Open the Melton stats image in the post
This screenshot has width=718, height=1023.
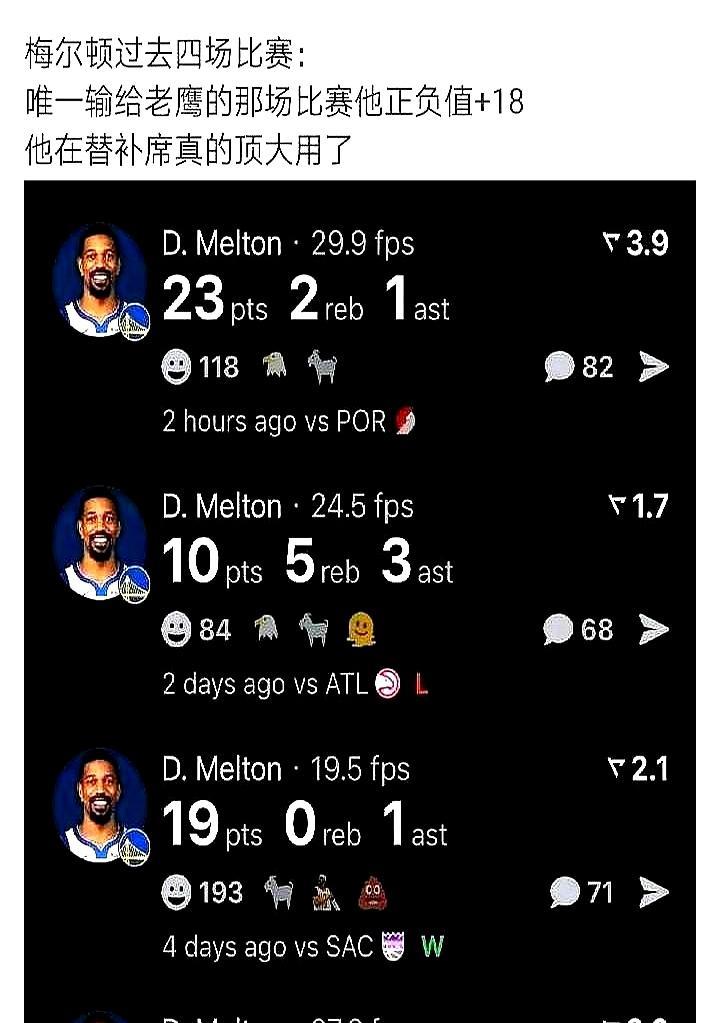coord(360,600)
